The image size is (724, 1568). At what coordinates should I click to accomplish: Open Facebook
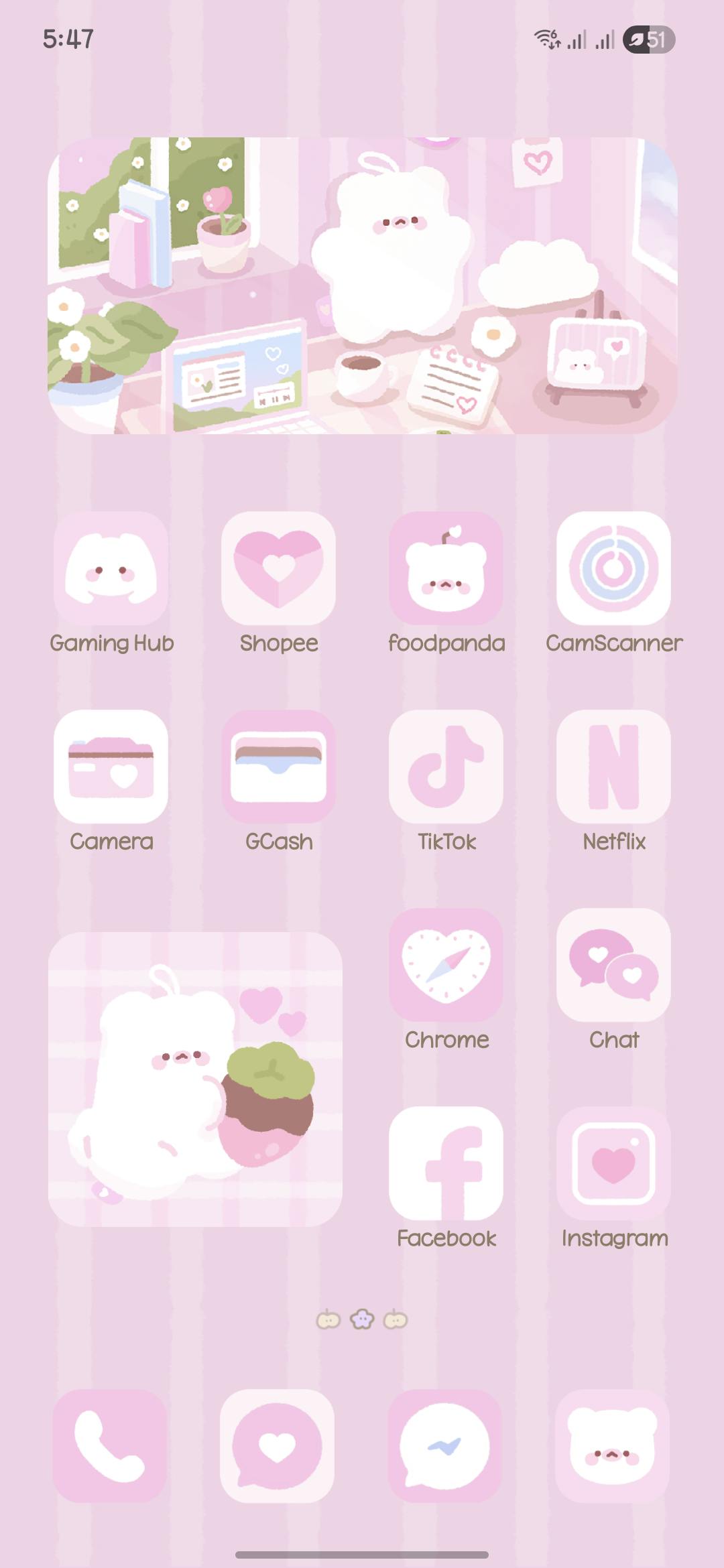[446, 1163]
